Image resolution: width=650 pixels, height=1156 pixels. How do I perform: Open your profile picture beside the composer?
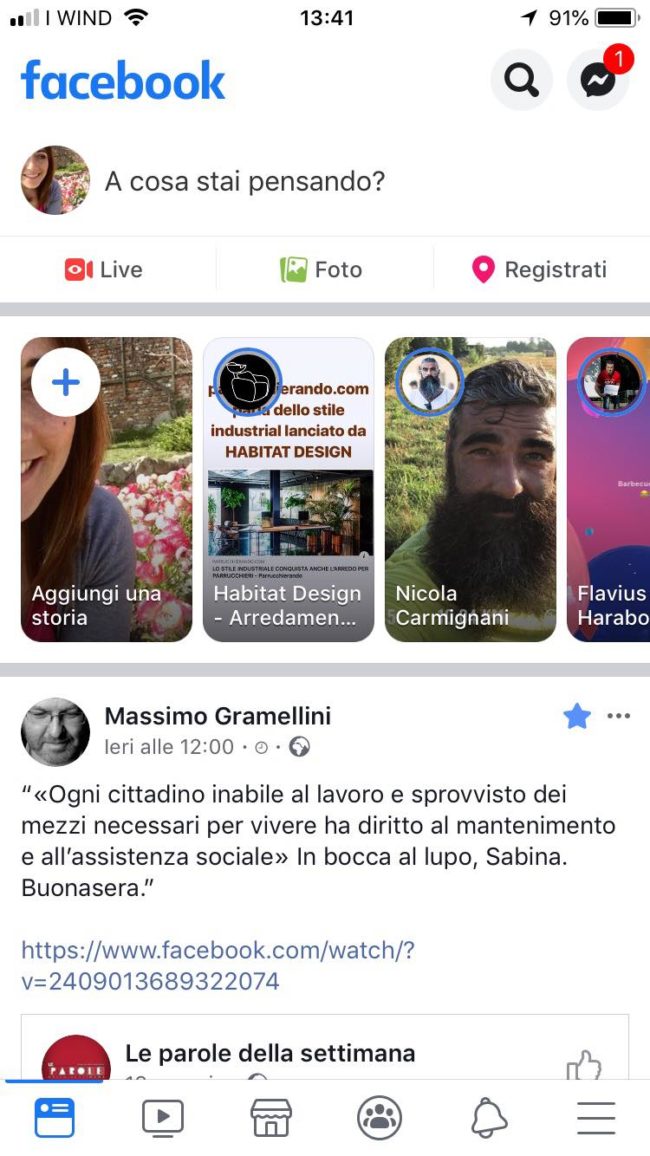click(55, 181)
